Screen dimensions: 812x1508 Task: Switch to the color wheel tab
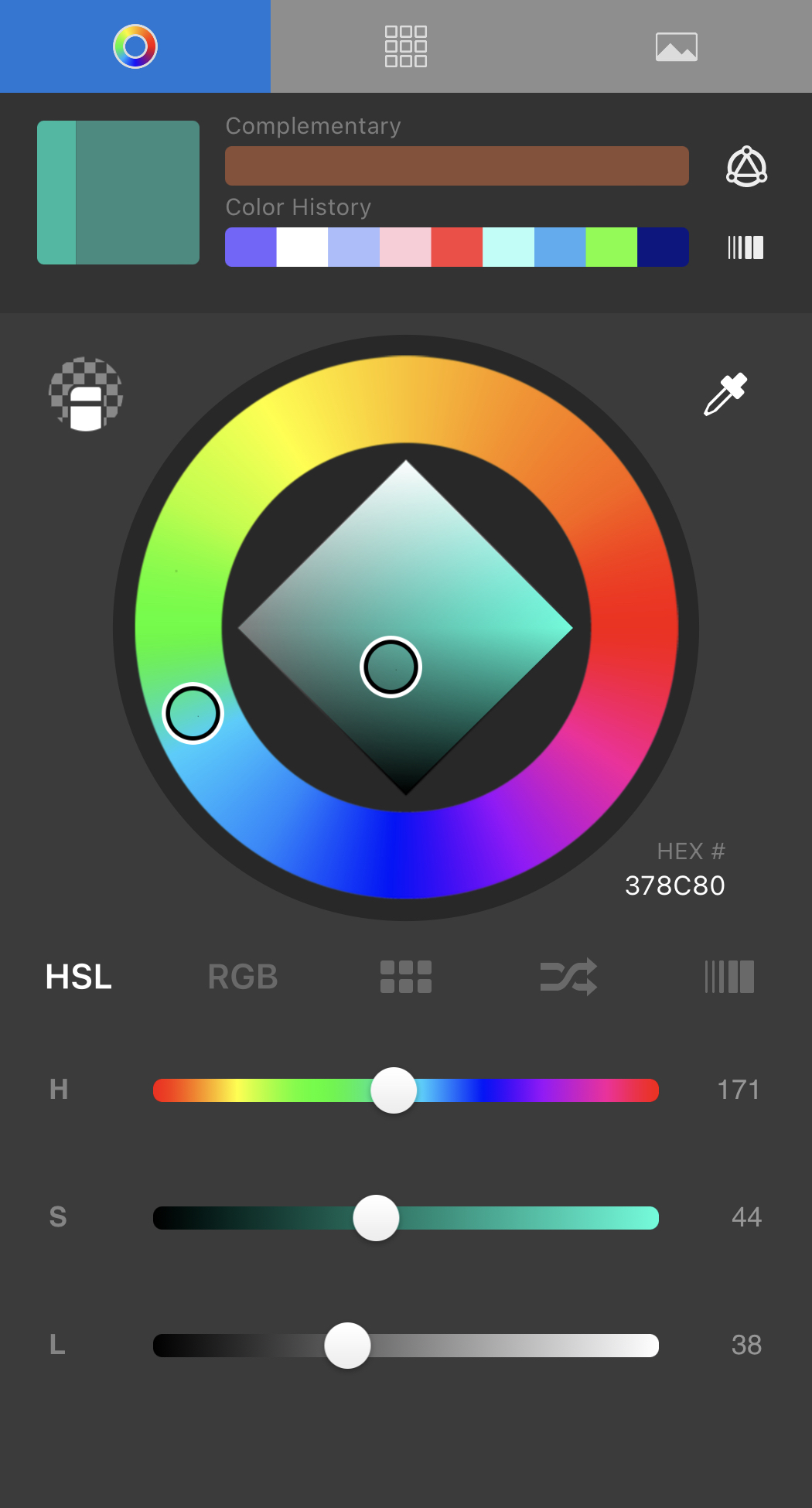[x=135, y=46]
